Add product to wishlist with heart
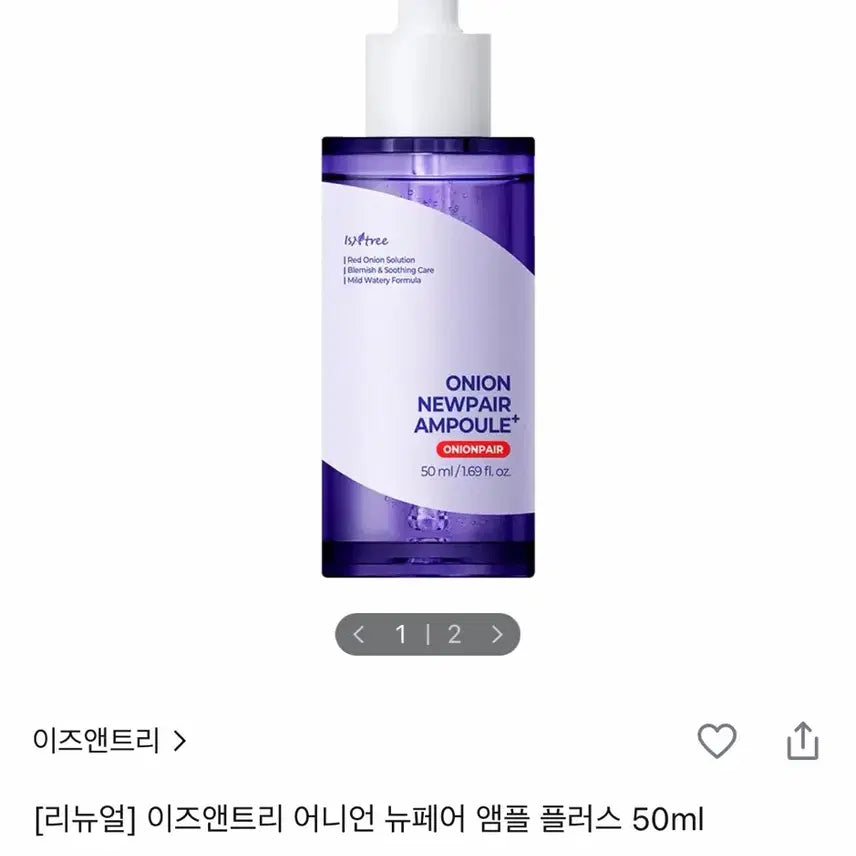 tap(717, 741)
